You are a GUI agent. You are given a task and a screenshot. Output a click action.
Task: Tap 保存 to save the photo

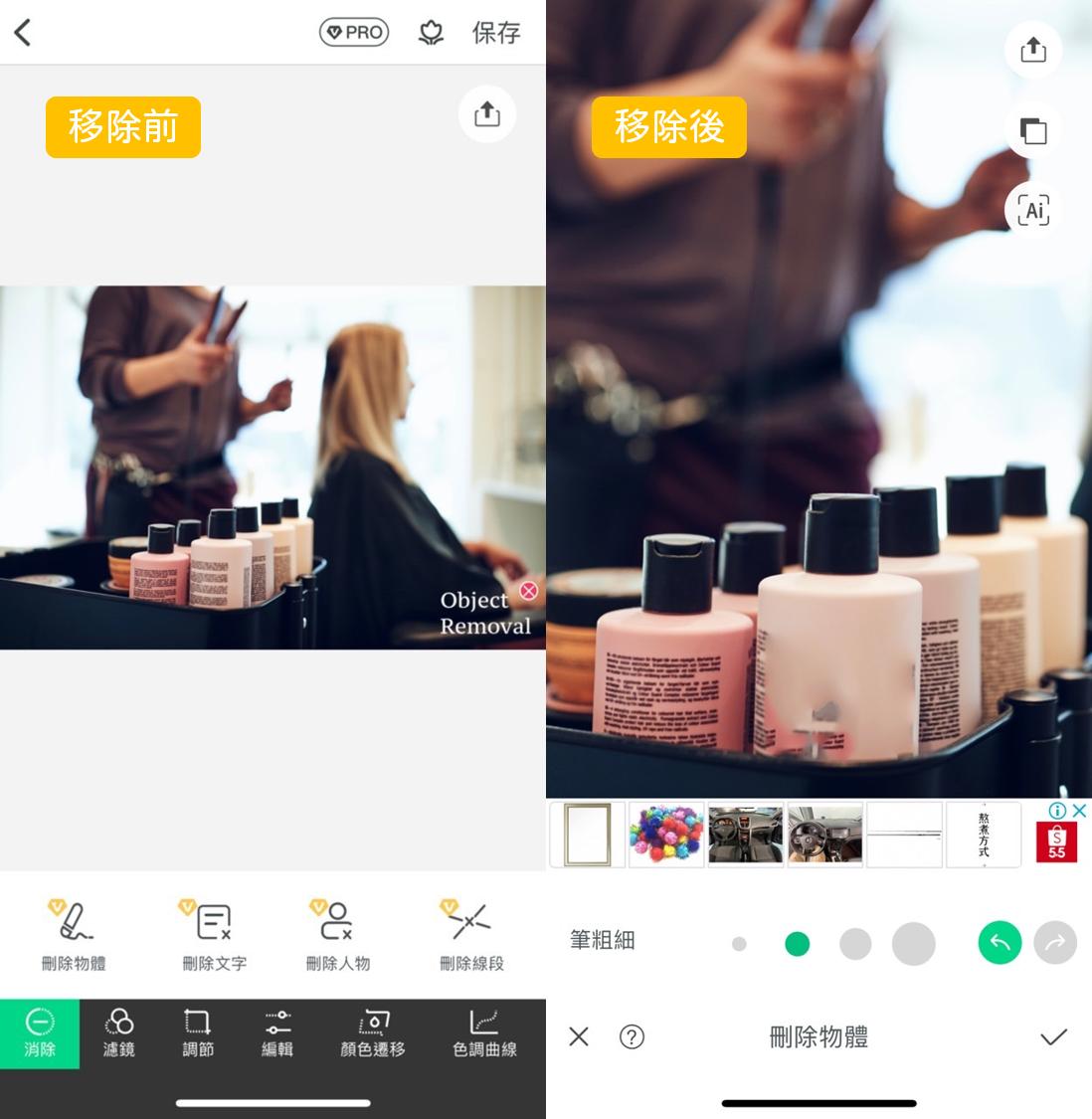[x=495, y=33]
